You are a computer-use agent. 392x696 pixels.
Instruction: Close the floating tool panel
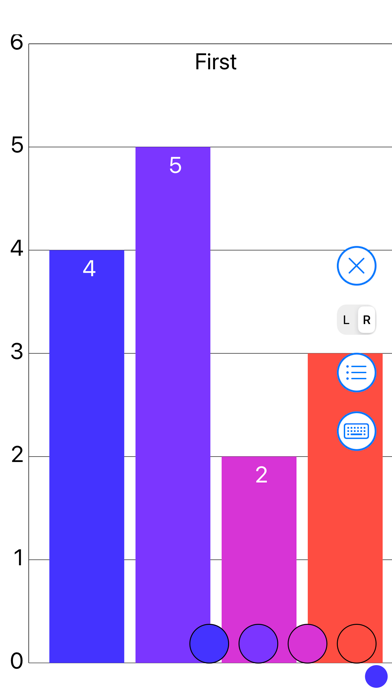click(356, 266)
